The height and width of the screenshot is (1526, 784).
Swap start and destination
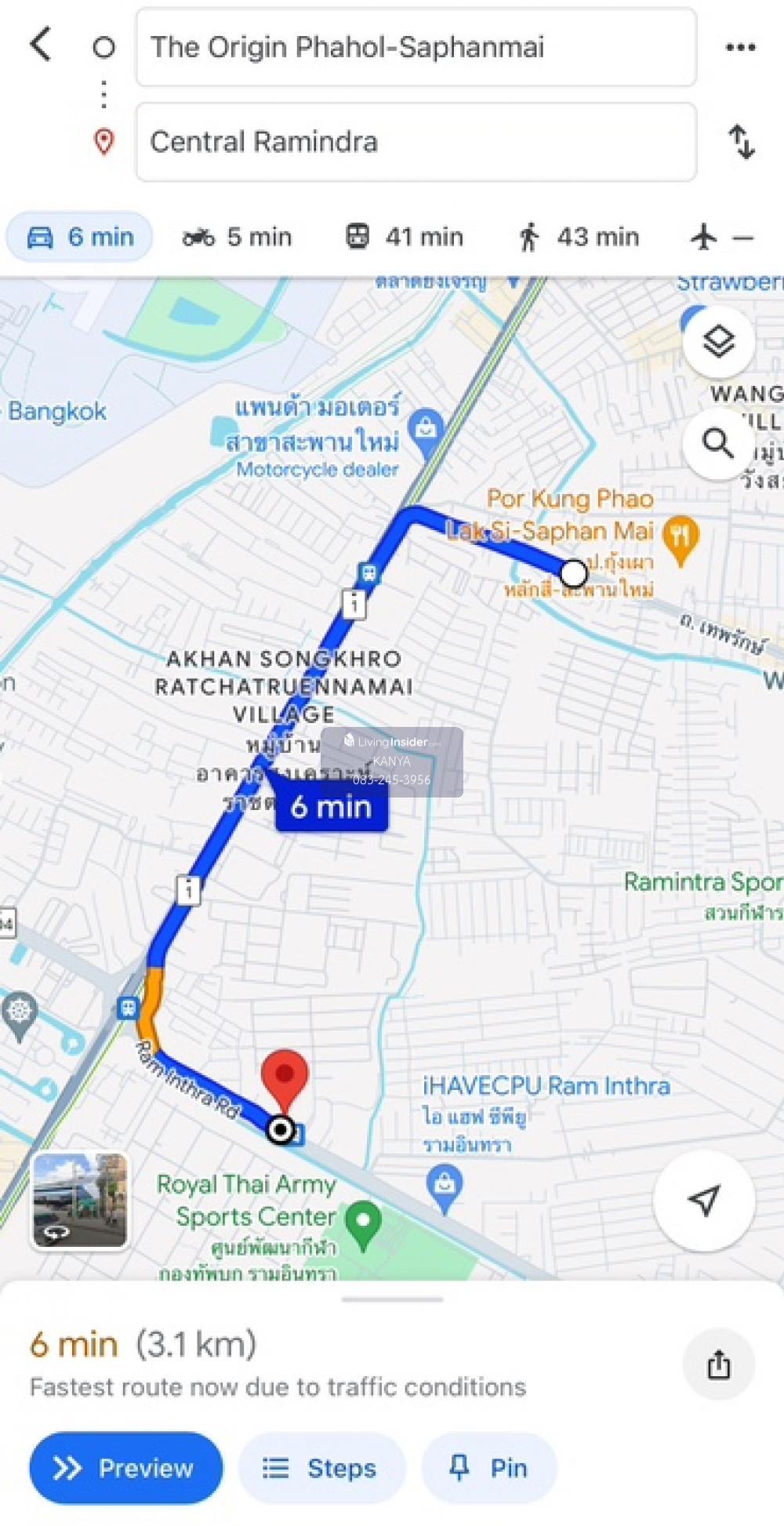tap(741, 142)
